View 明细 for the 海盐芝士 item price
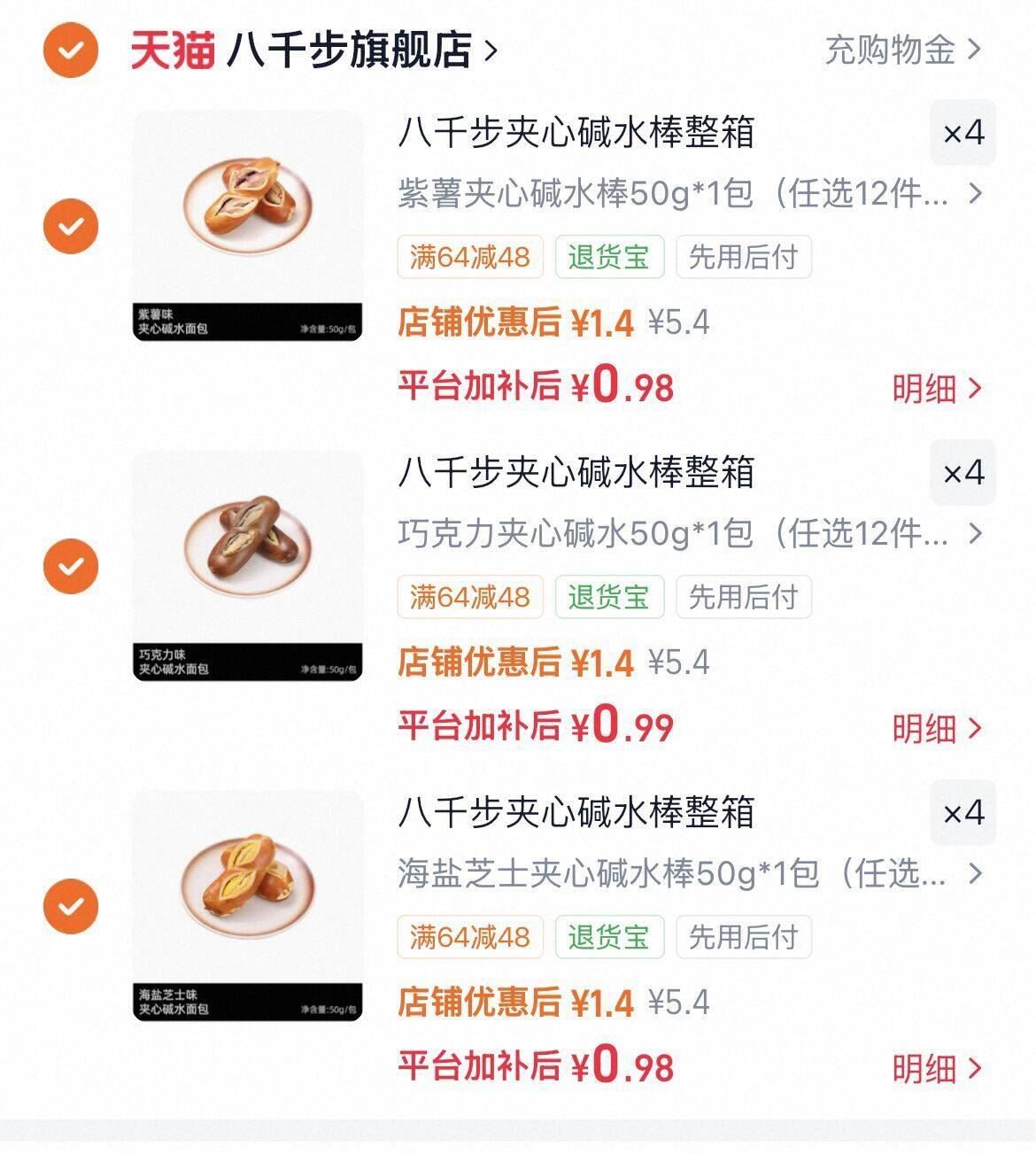This screenshot has width=1036, height=1154. [x=936, y=1068]
